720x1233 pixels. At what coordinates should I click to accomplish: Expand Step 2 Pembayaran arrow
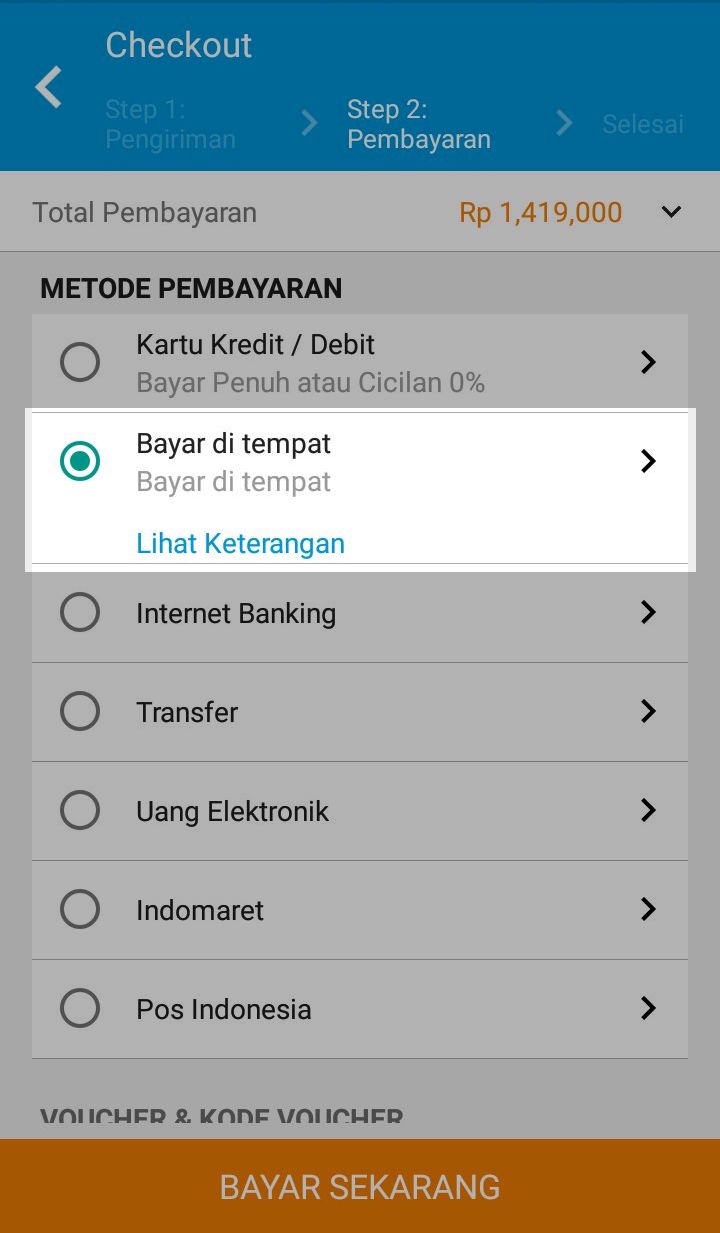[x=564, y=123]
